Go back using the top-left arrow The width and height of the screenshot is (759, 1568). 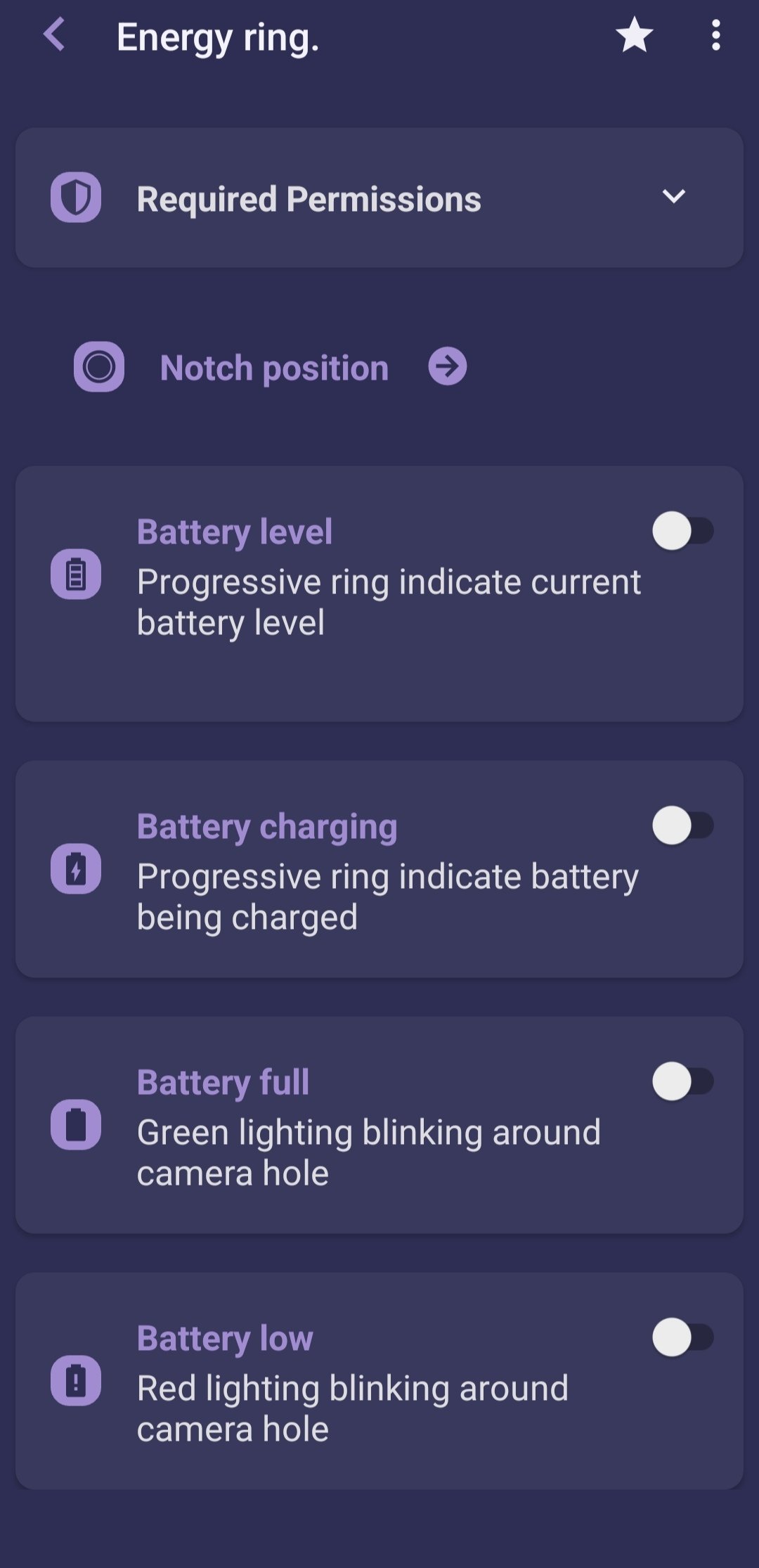pyautogui.click(x=54, y=35)
